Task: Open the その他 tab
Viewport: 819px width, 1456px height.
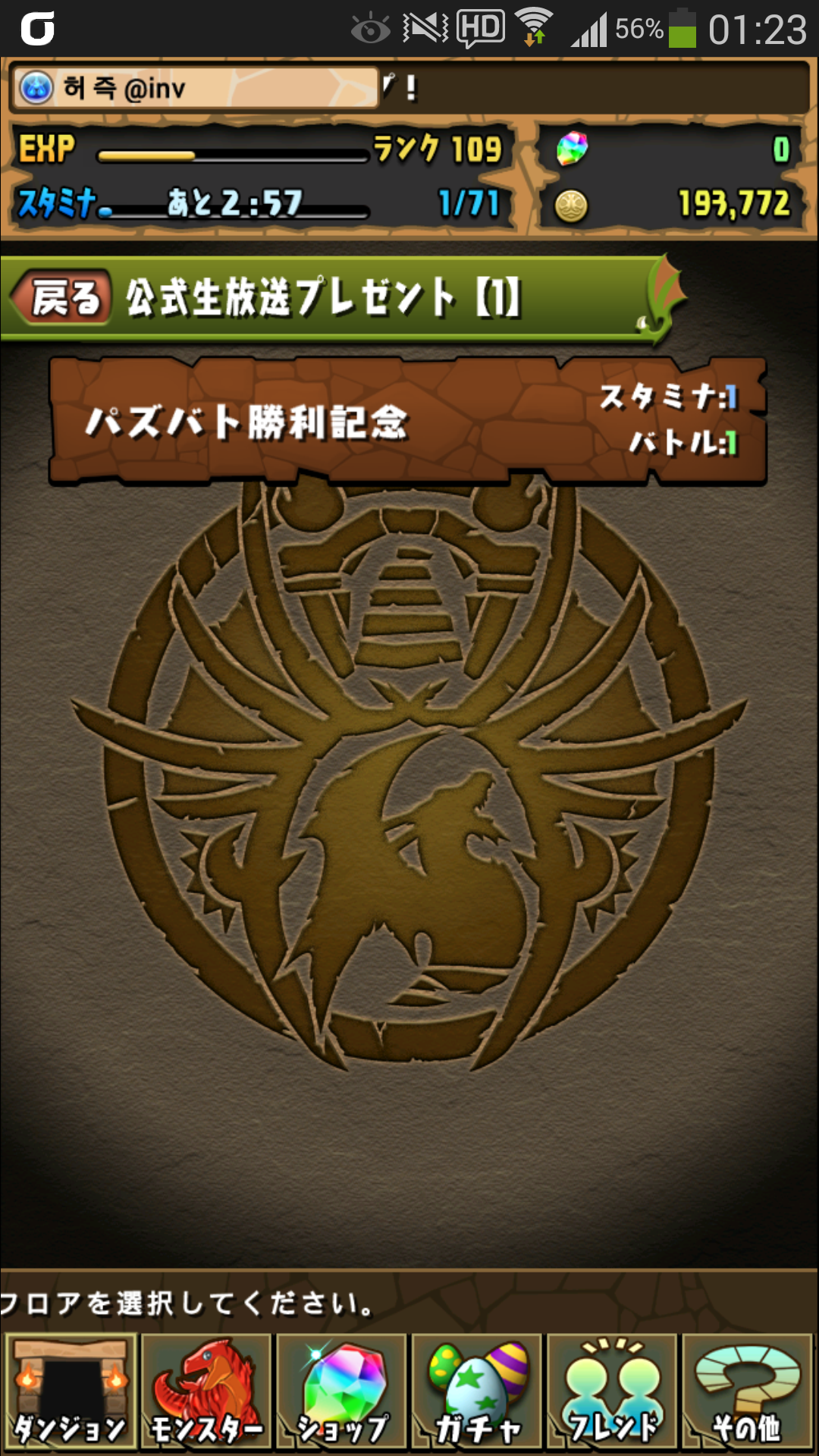Action: coord(747,1392)
